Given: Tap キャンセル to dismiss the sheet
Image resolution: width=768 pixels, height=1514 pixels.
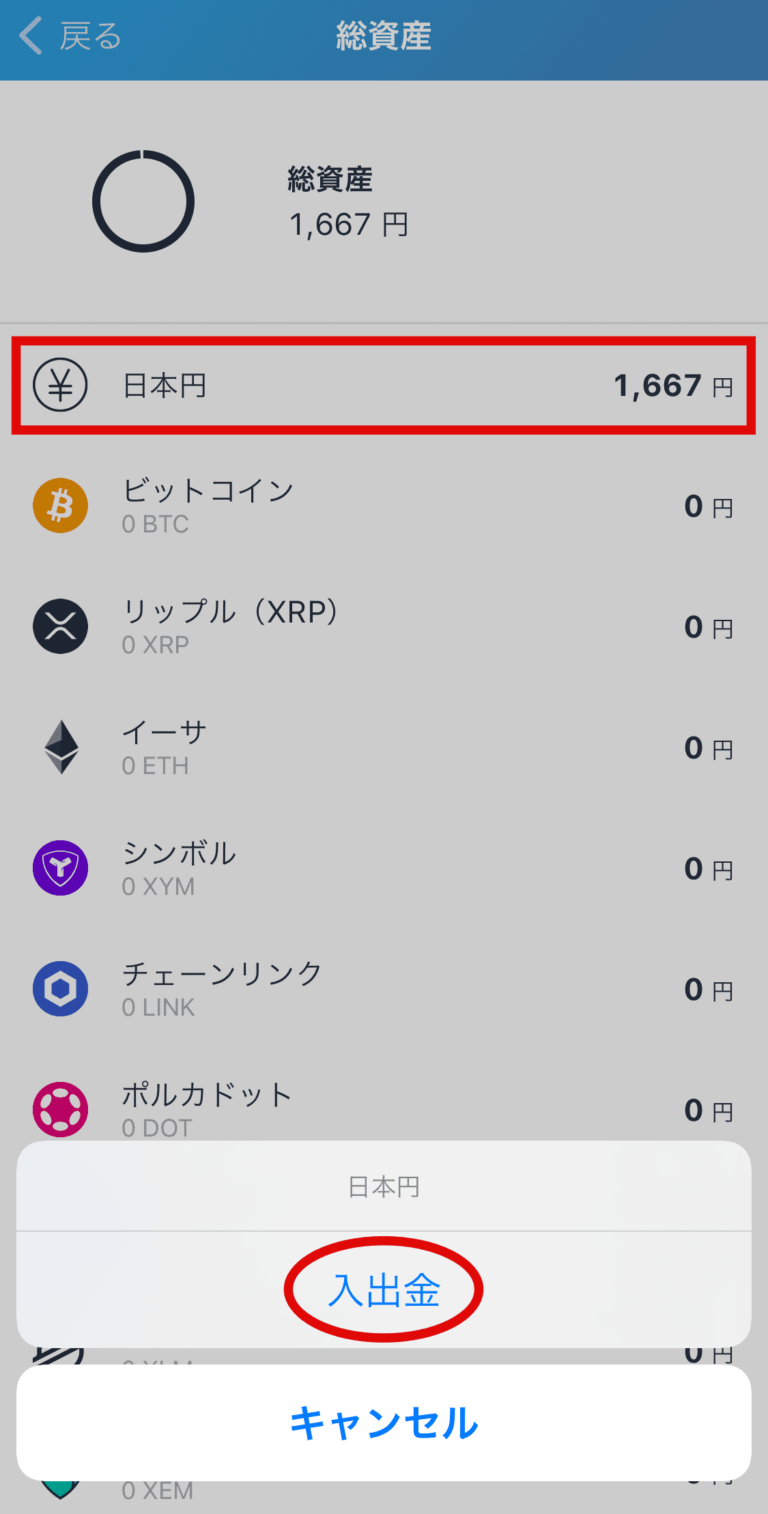Looking at the screenshot, I should (x=383, y=1423).
